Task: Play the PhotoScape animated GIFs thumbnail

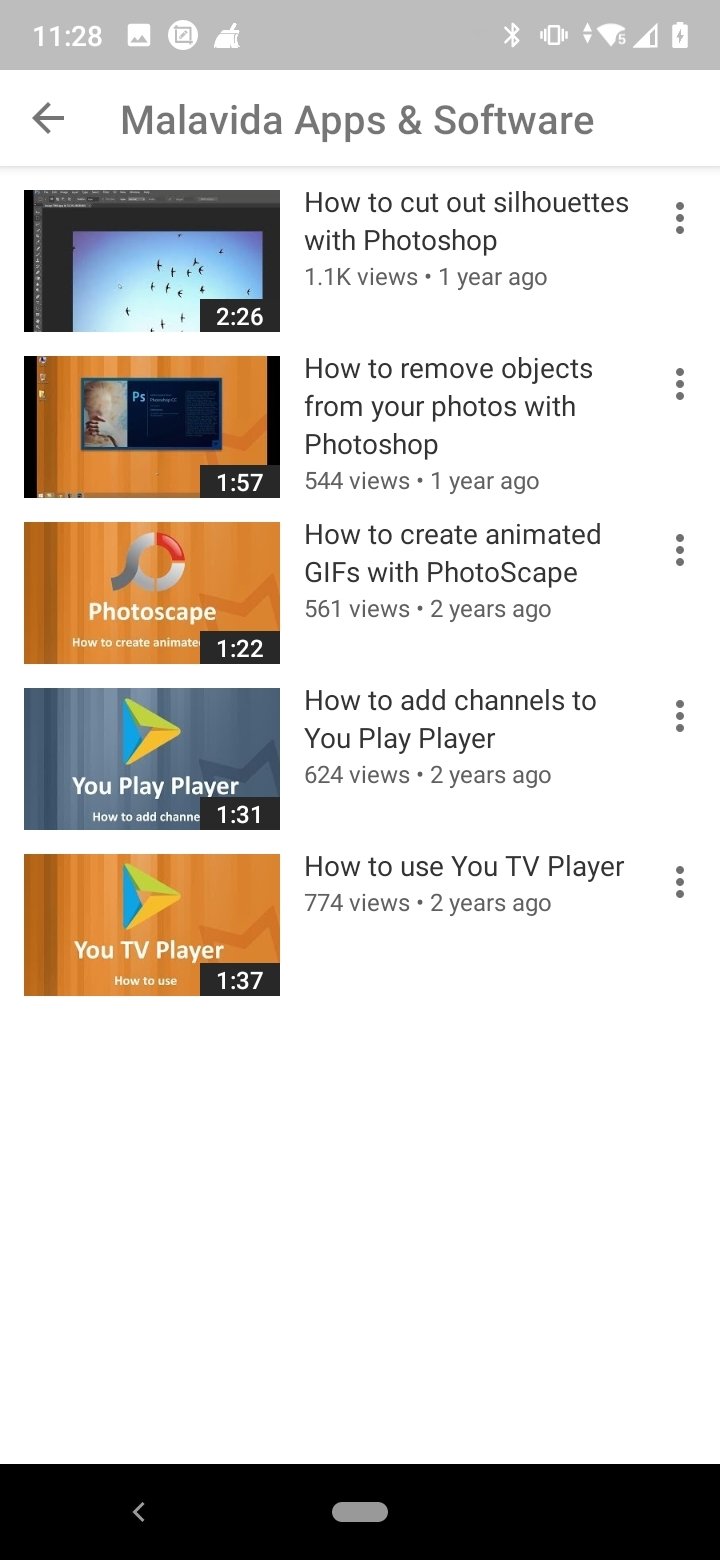Action: [152, 592]
